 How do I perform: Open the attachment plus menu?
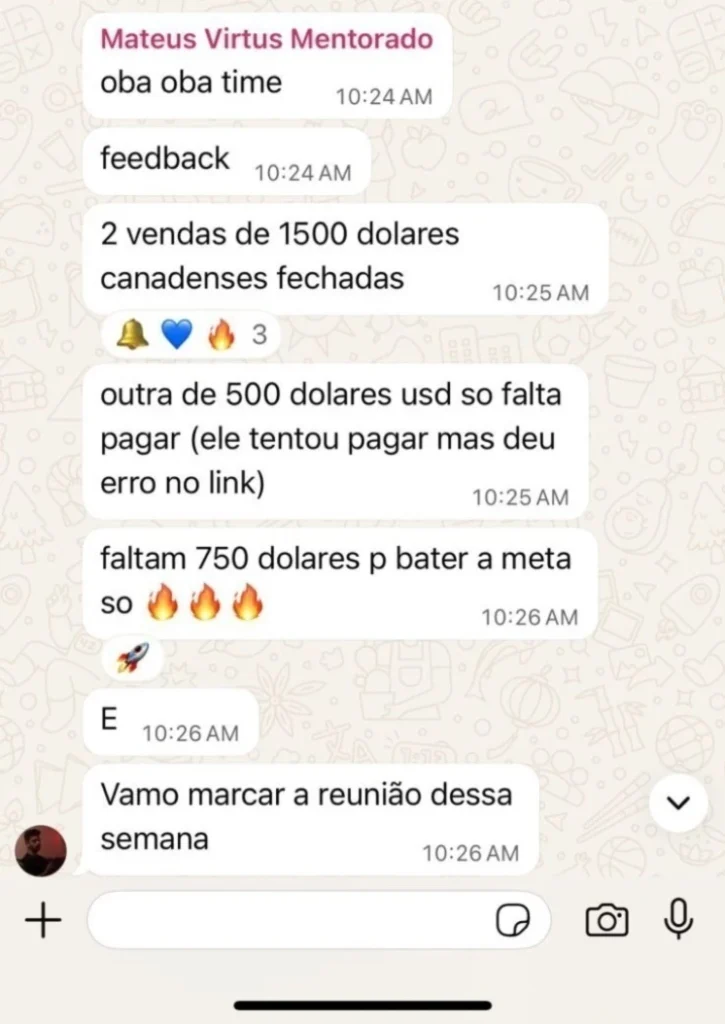[x=42, y=920]
